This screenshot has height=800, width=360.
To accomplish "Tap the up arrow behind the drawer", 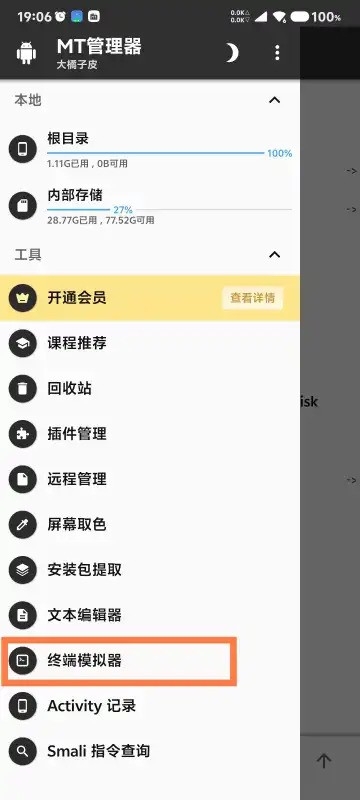I will pos(324,761).
